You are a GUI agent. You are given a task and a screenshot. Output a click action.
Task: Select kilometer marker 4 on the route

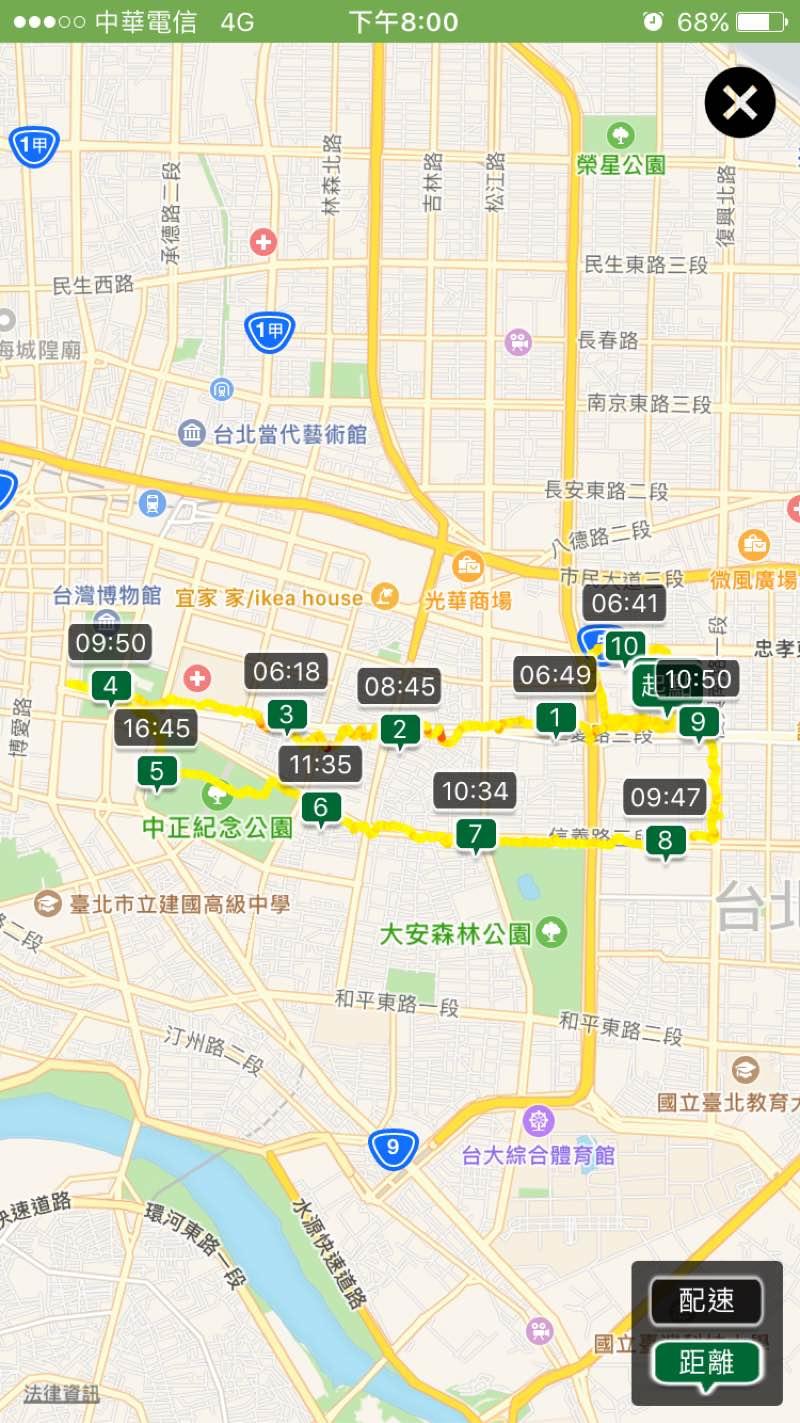[x=110, y=686]
